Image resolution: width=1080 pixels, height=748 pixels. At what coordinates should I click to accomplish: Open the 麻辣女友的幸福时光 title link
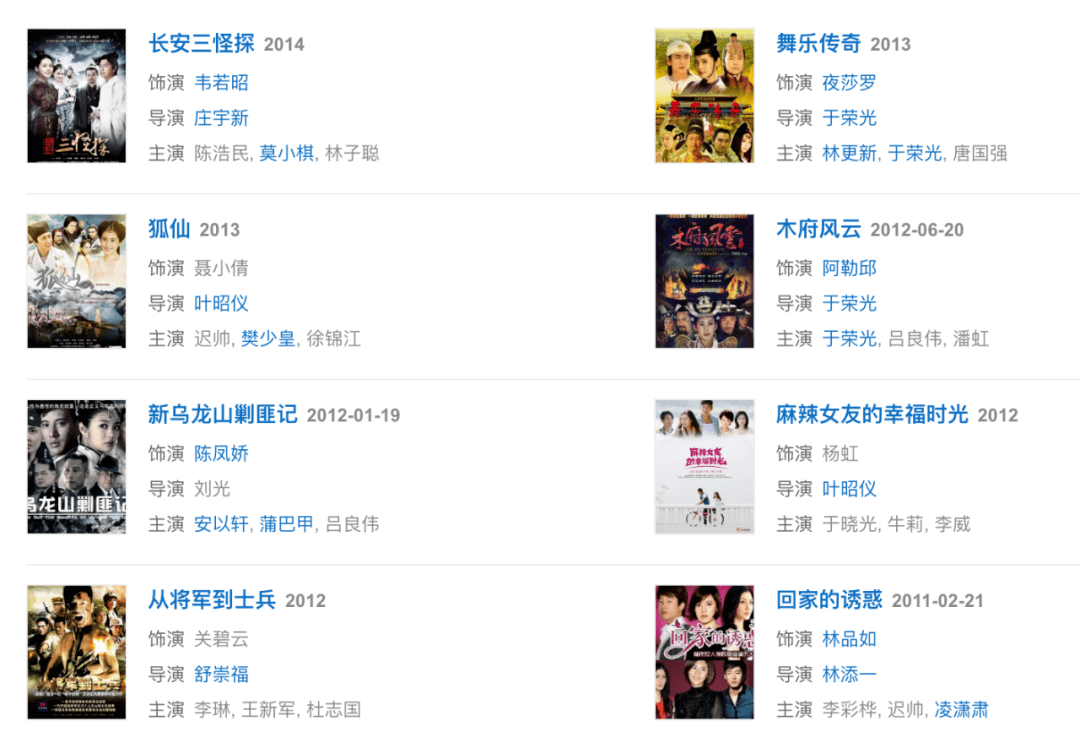[x=872, y=414]
